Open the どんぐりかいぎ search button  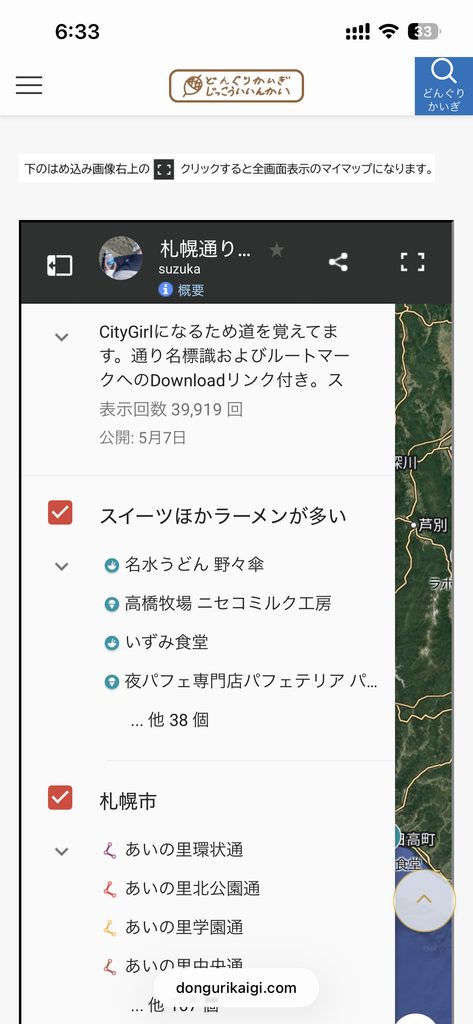point(444,86)
